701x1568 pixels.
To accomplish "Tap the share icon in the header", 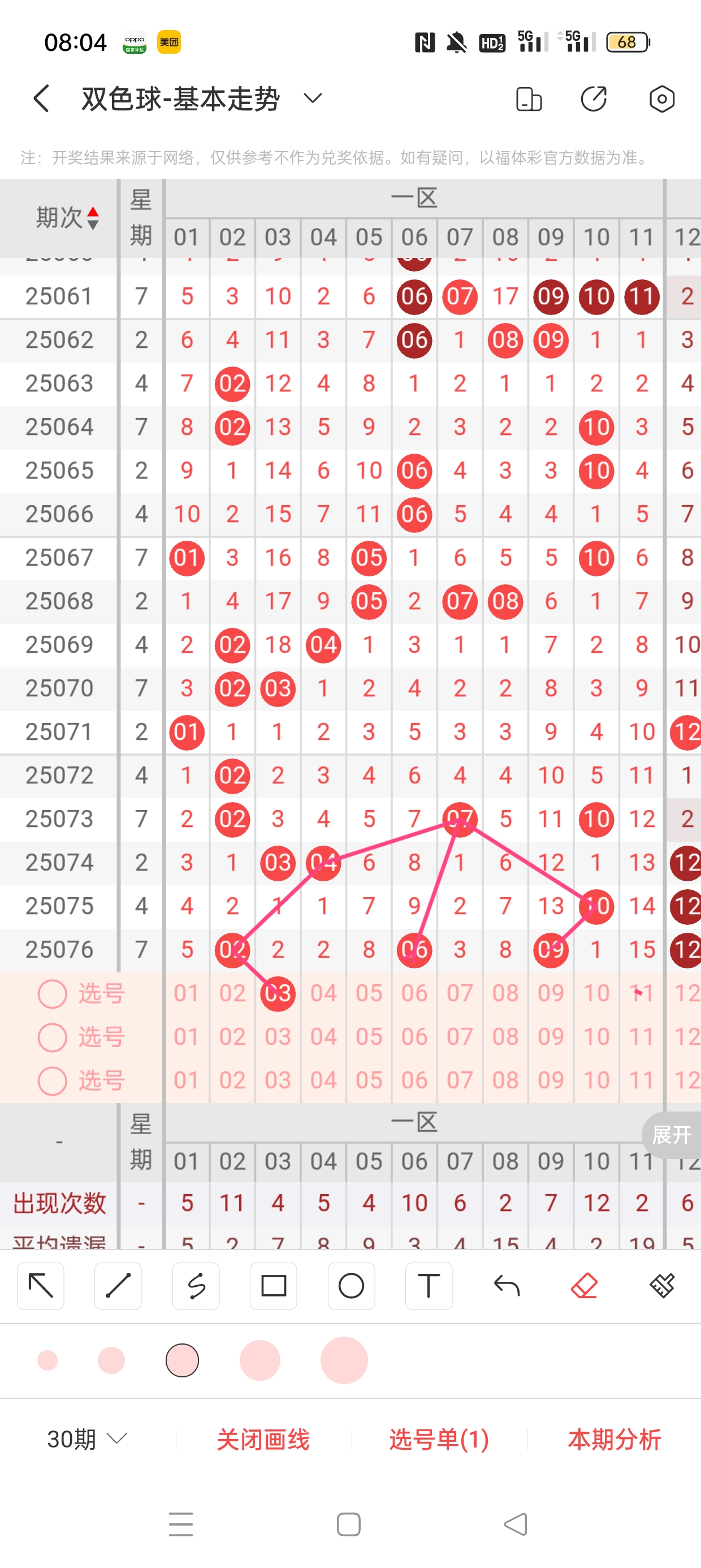I will [593, 98].
